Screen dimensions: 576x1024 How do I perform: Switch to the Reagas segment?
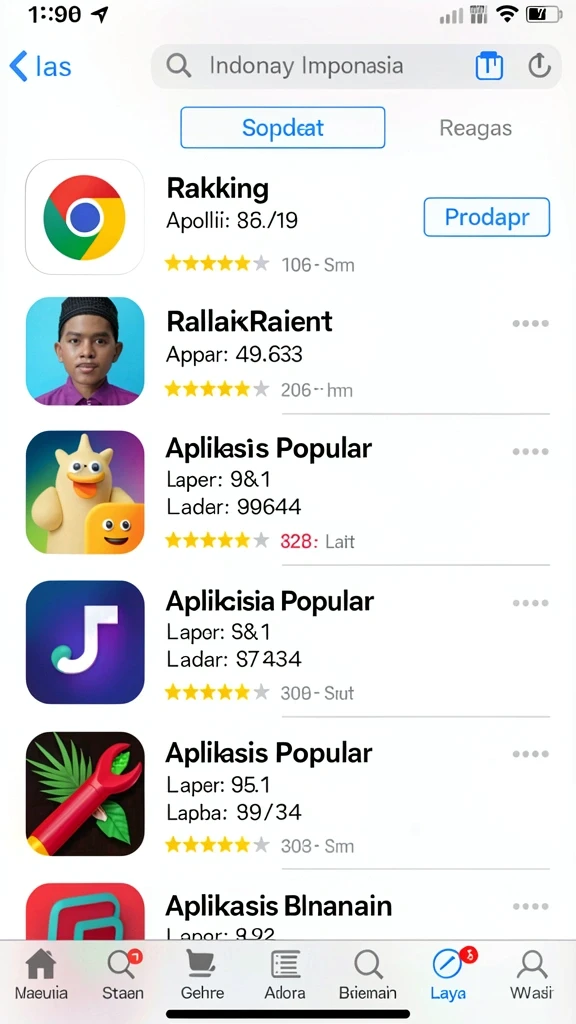[x=475, y=128]
